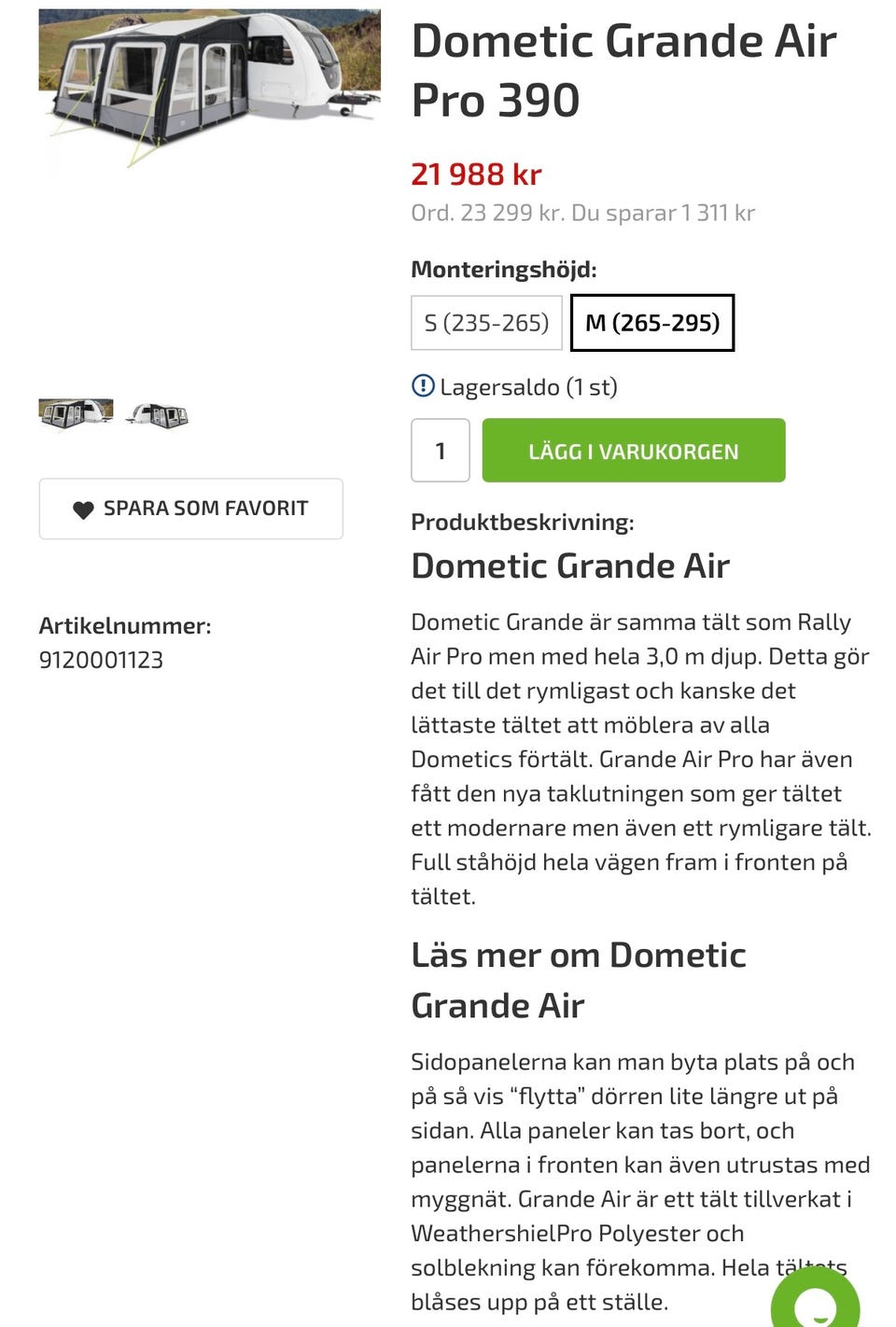Click the Läs mer om Dometic Grande Air heading
The height and width of the screenshot is (1327, 896).
[x=579, y=980]
